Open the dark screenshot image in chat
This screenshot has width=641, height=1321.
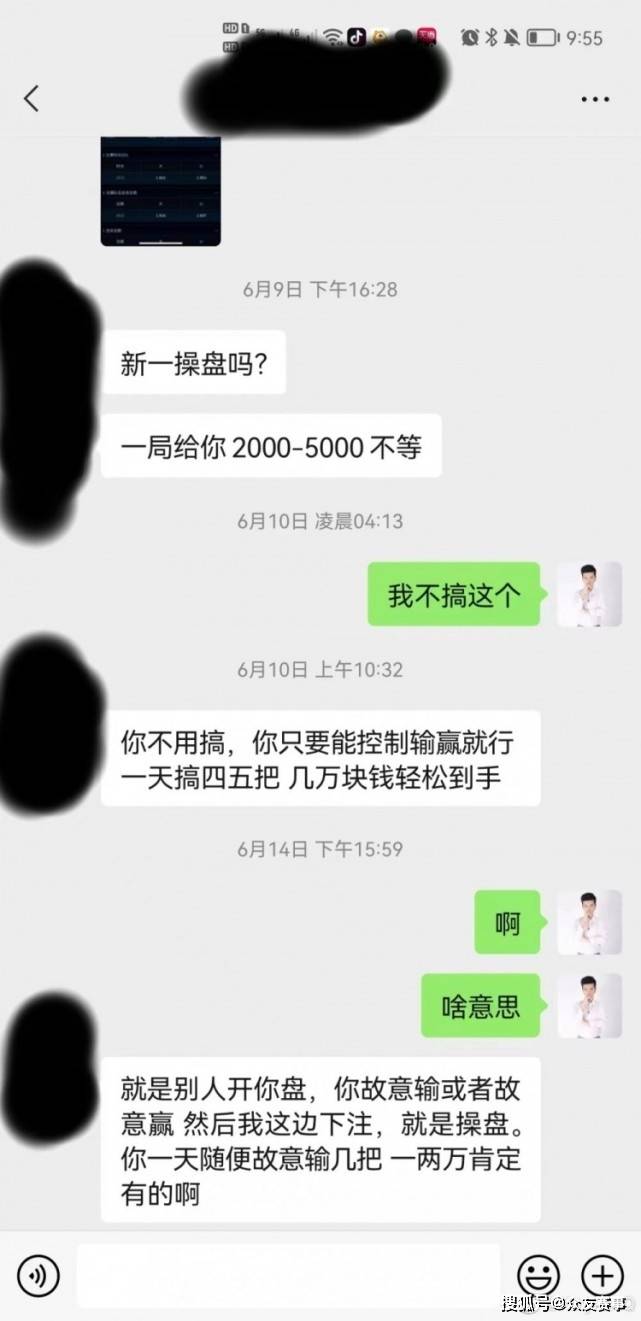[x=160, y=190]
